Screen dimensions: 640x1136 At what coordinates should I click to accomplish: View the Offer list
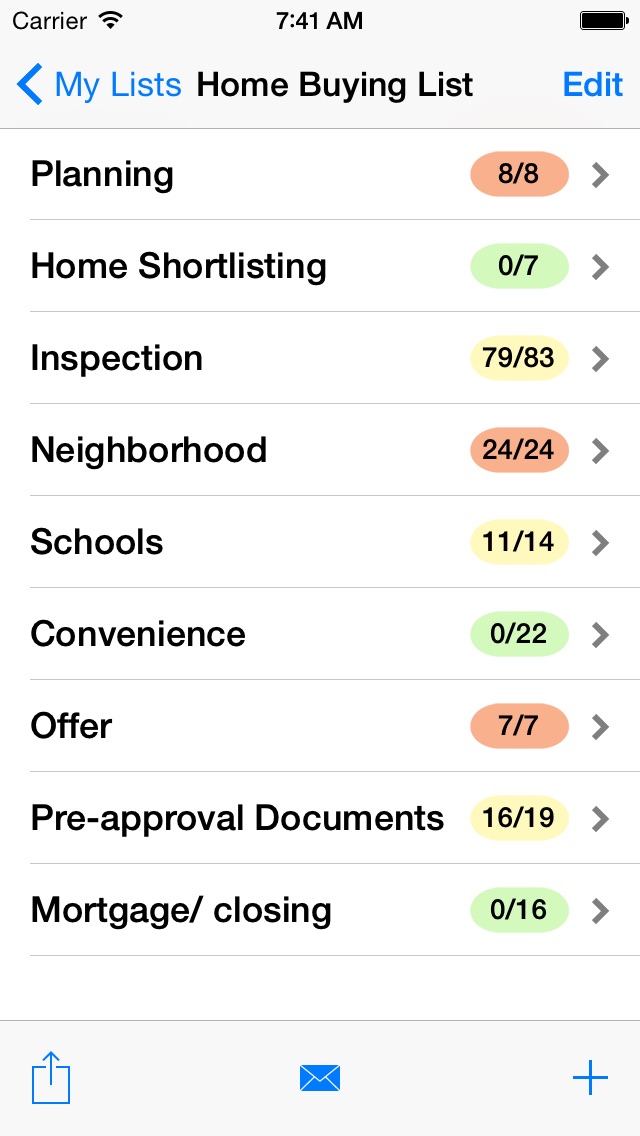pyautogui.click(x=320, y=726)
